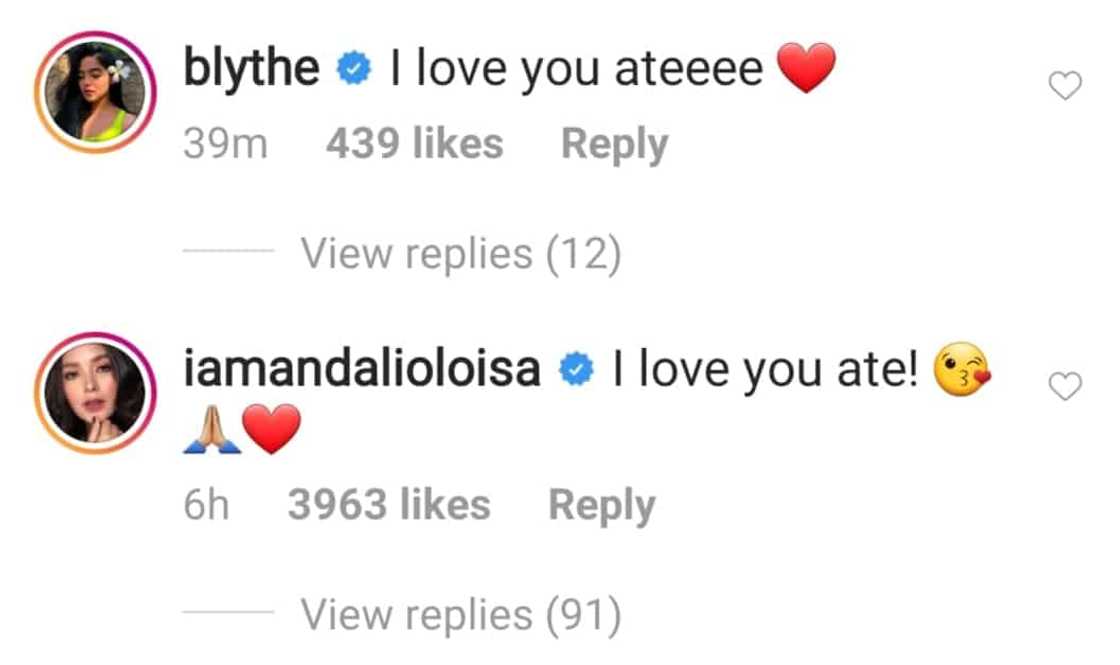Screen dimensions: 1120x665
Task: Like iamandalioloisa's comment with the heart icon
Action: 1065,386
